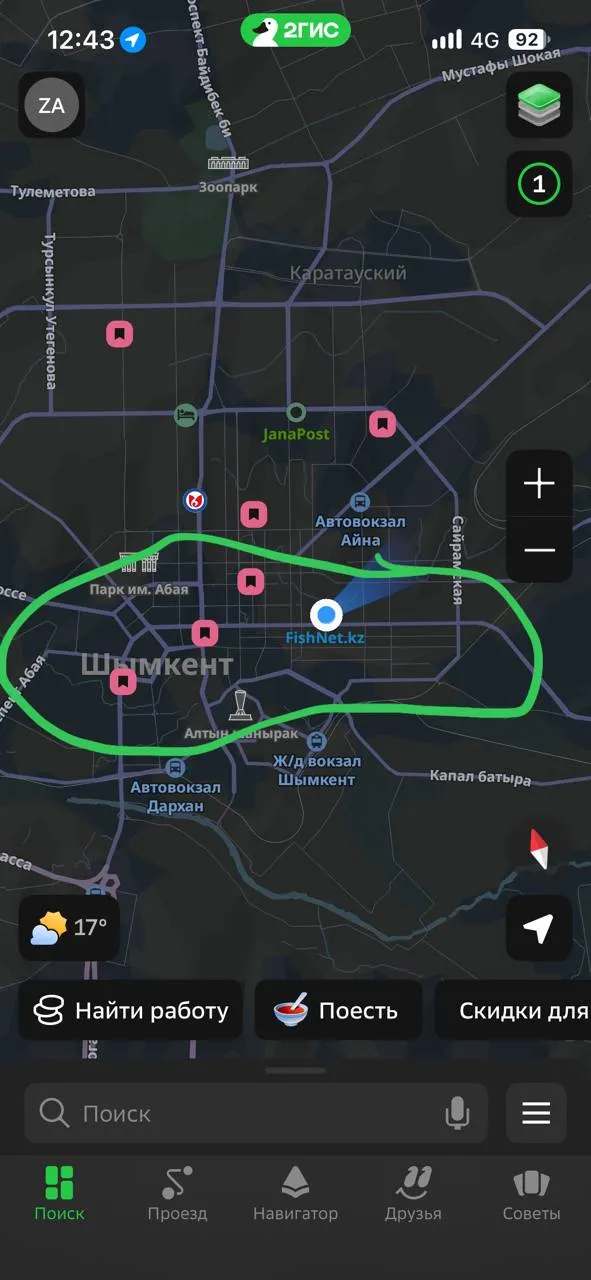
Task: Switch to the Советы tab
Action: [x=531, y=1194]
